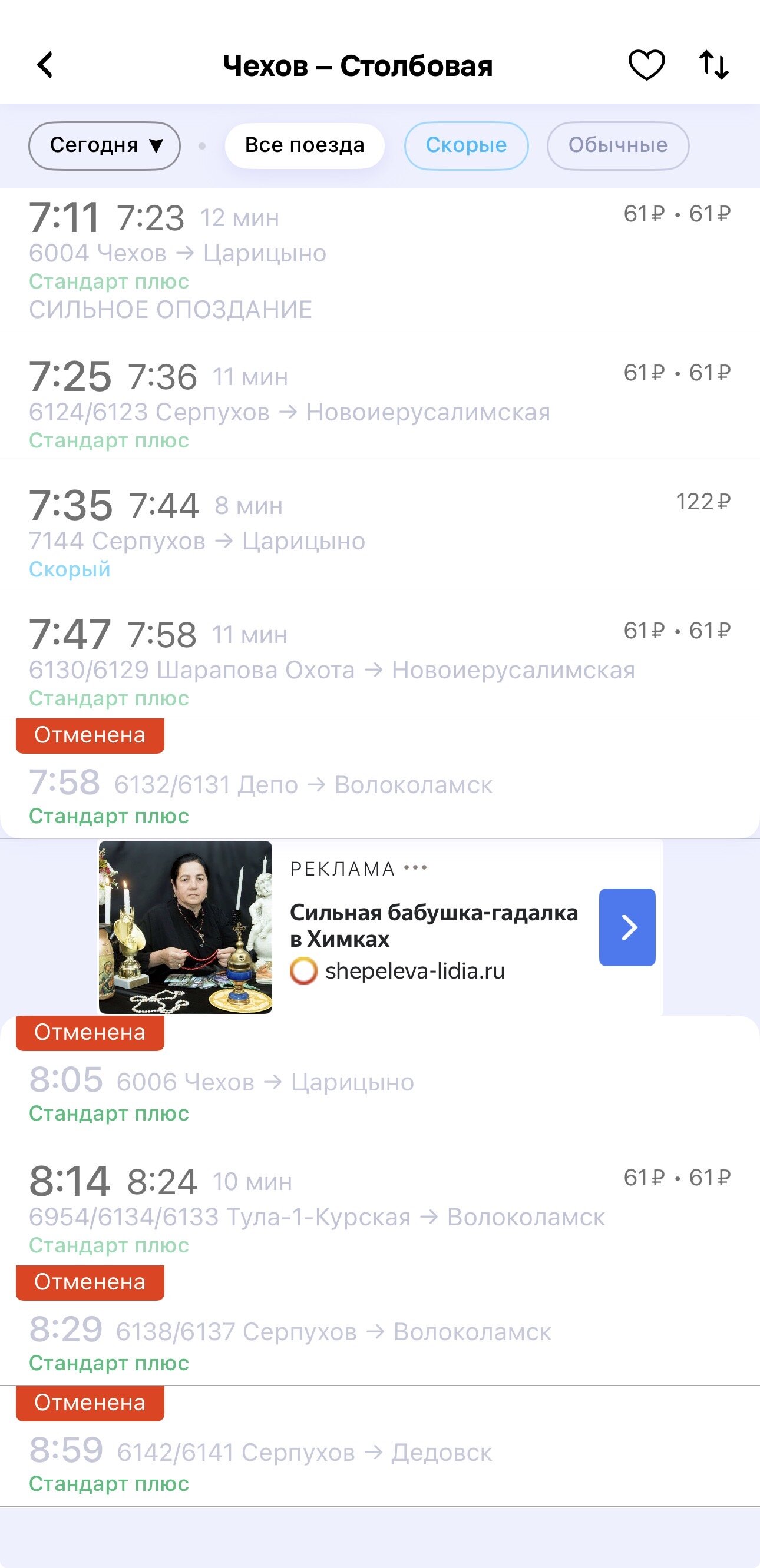Open the fortune-teller ad via blue arrow
Viewport: 760px width, 1568px height.
pyautogui.click(x=627, y=927)
